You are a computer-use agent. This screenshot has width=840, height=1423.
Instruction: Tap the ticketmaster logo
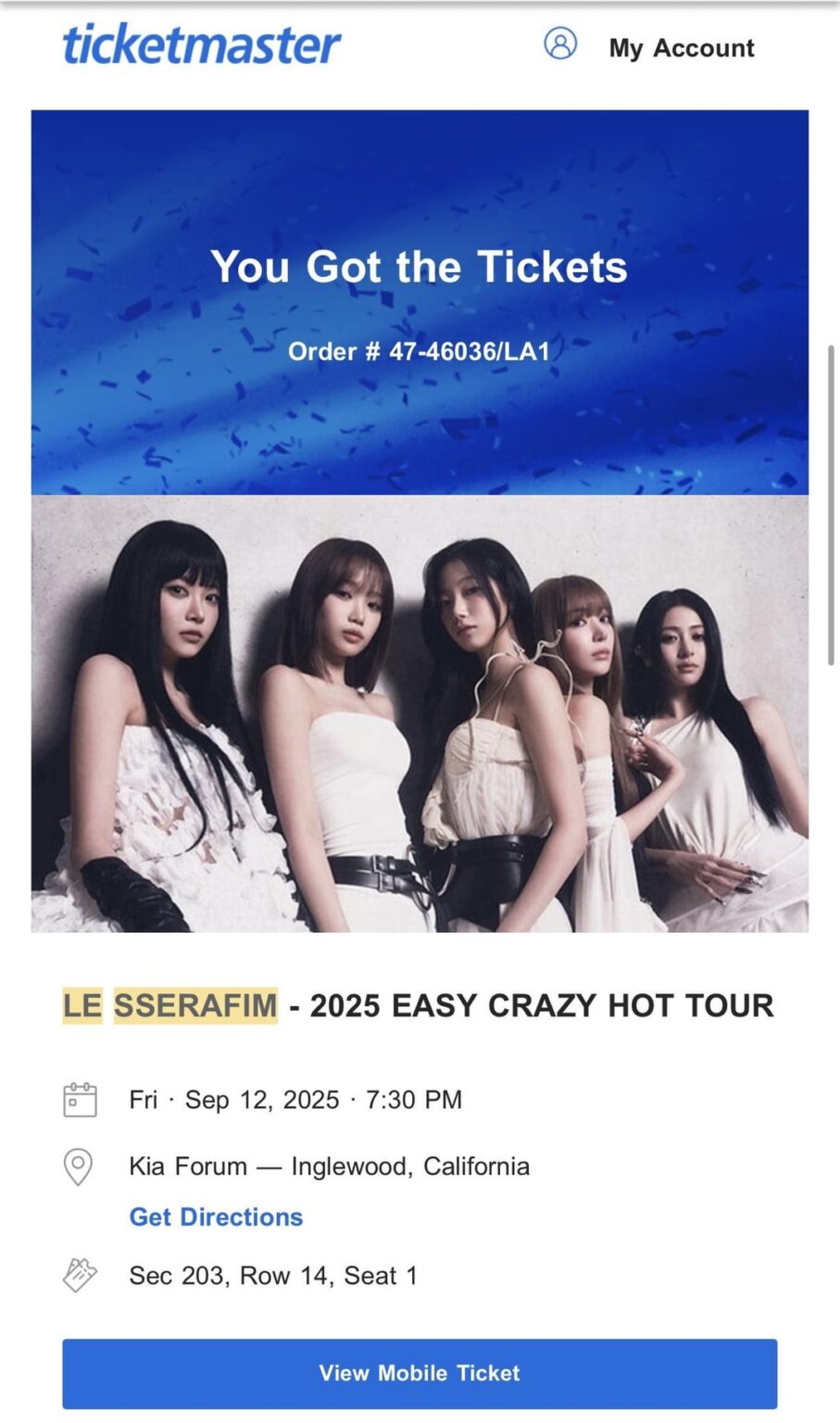click(x=201, y=44)
